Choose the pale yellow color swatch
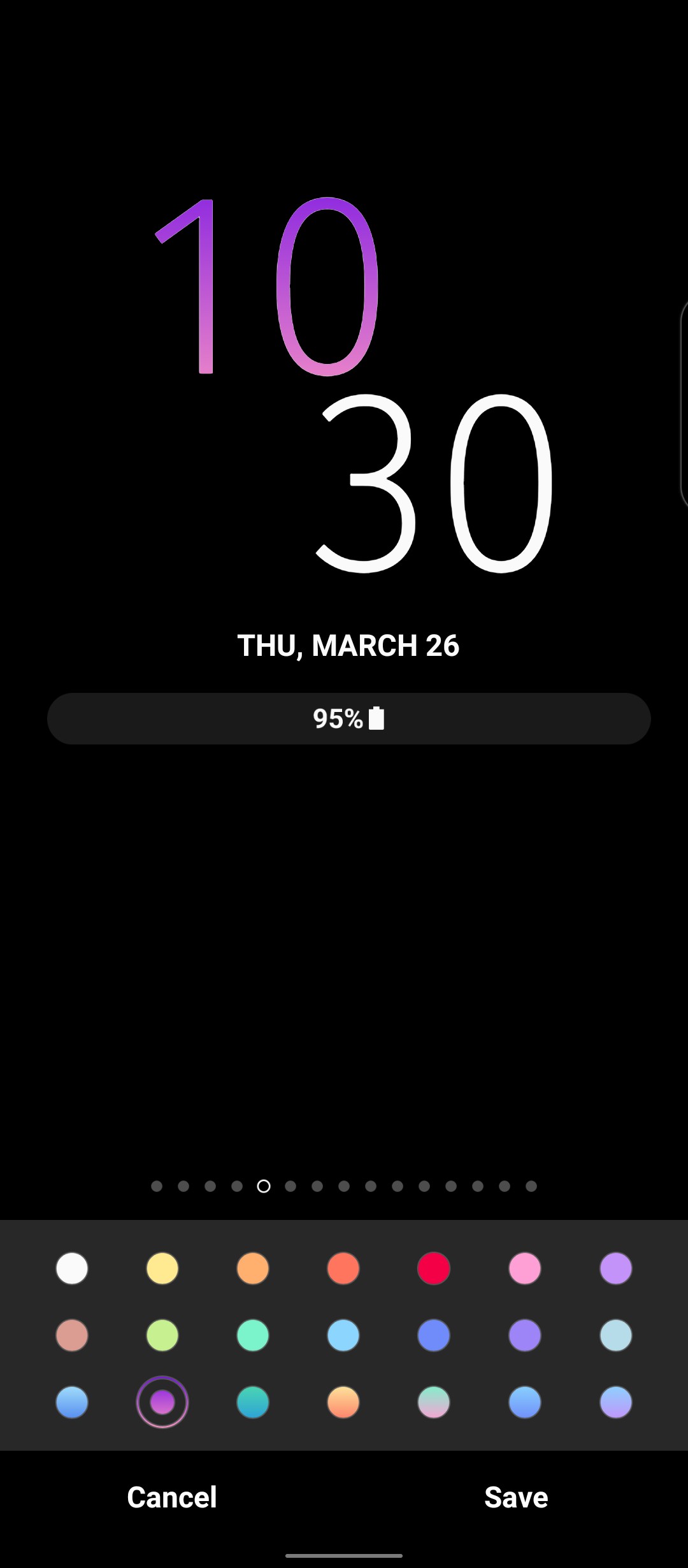This screenshot has width=688, height=1568. (x=162, y=1268)
